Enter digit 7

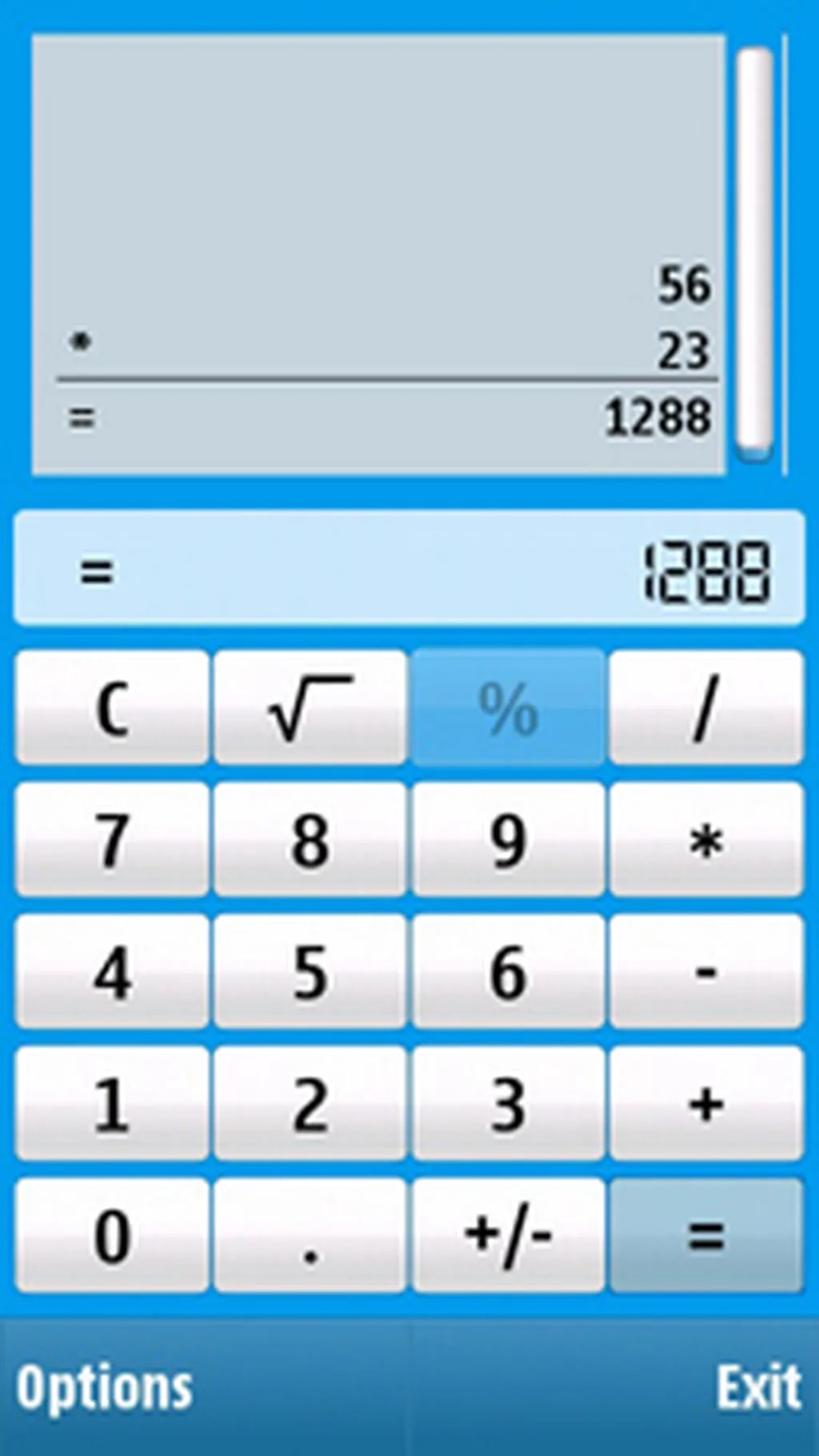click(x=112, y=839)
